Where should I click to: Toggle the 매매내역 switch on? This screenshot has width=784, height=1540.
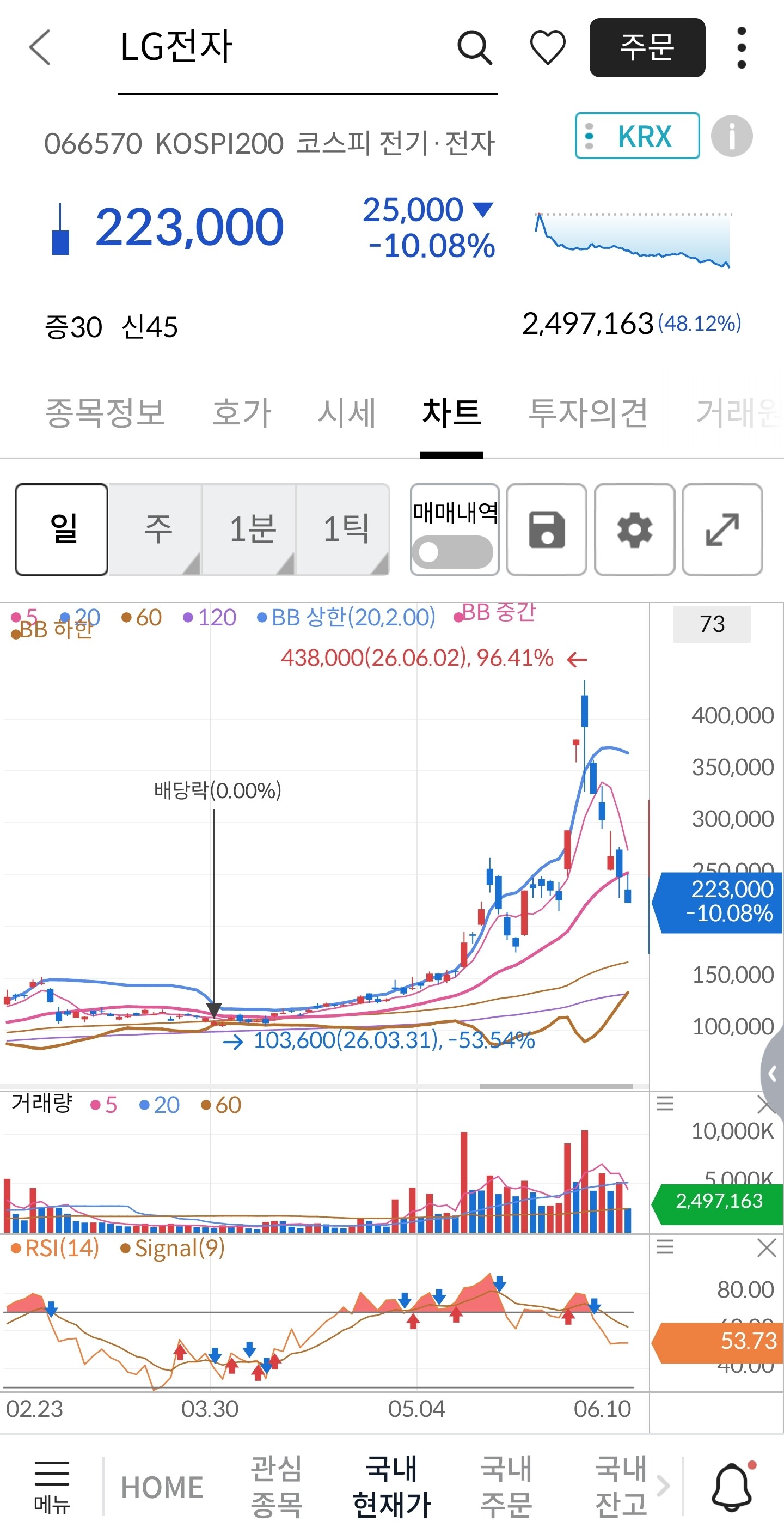click(455, 551)
